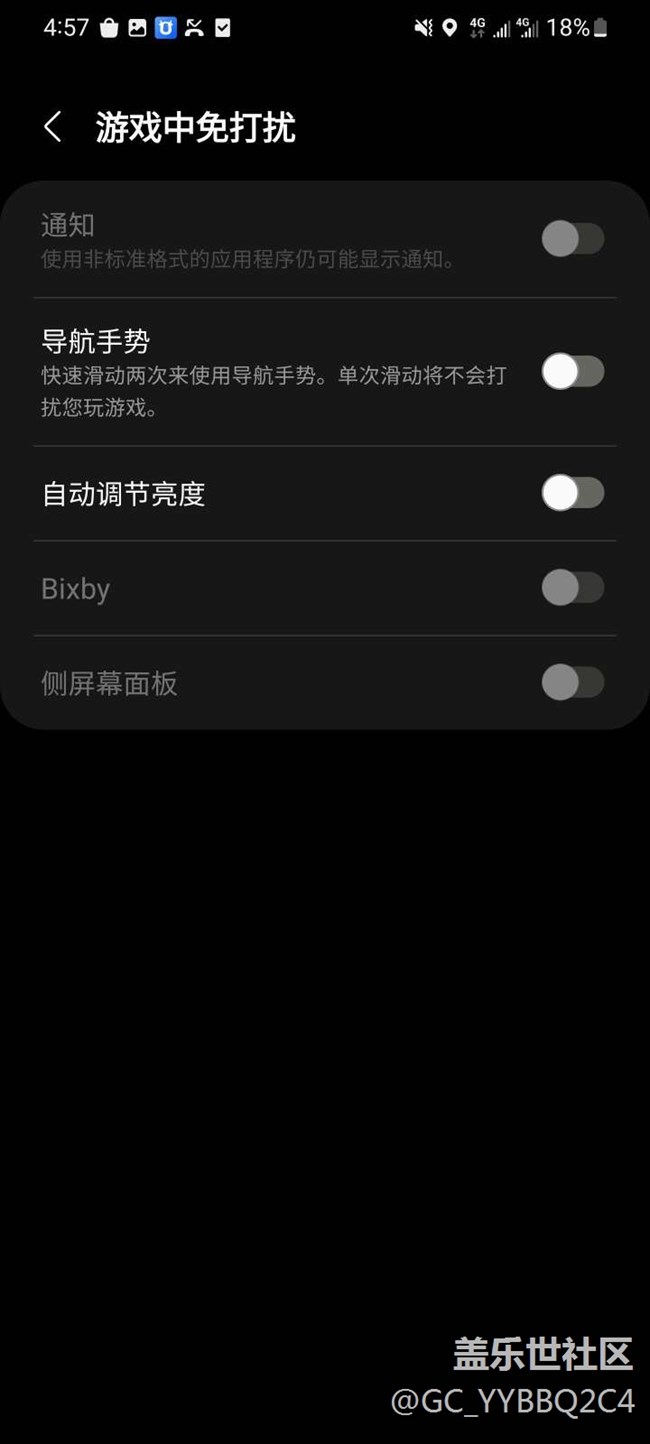Toggle the 自动调节亮度 switch

[x=572, y=493]
